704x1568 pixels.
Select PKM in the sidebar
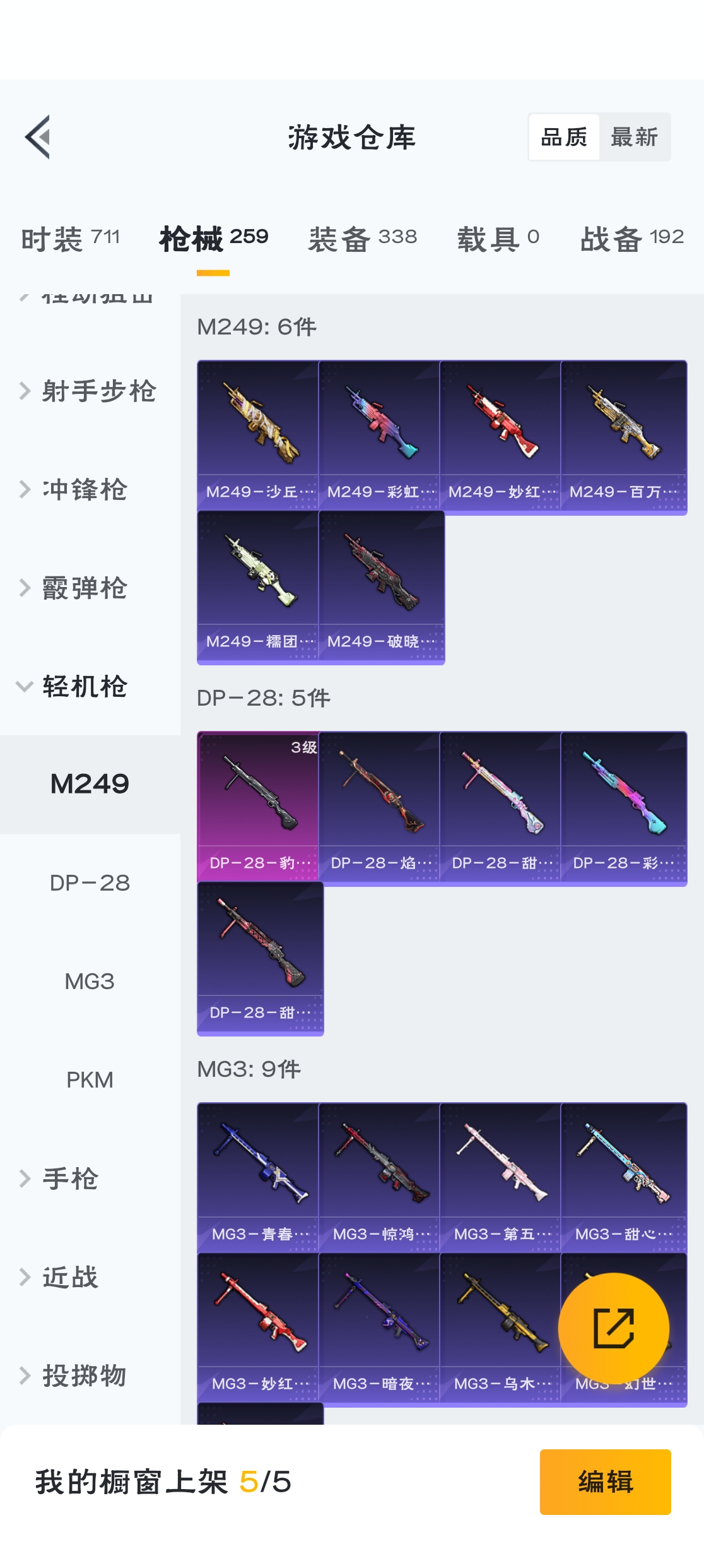pos(90,1080)
